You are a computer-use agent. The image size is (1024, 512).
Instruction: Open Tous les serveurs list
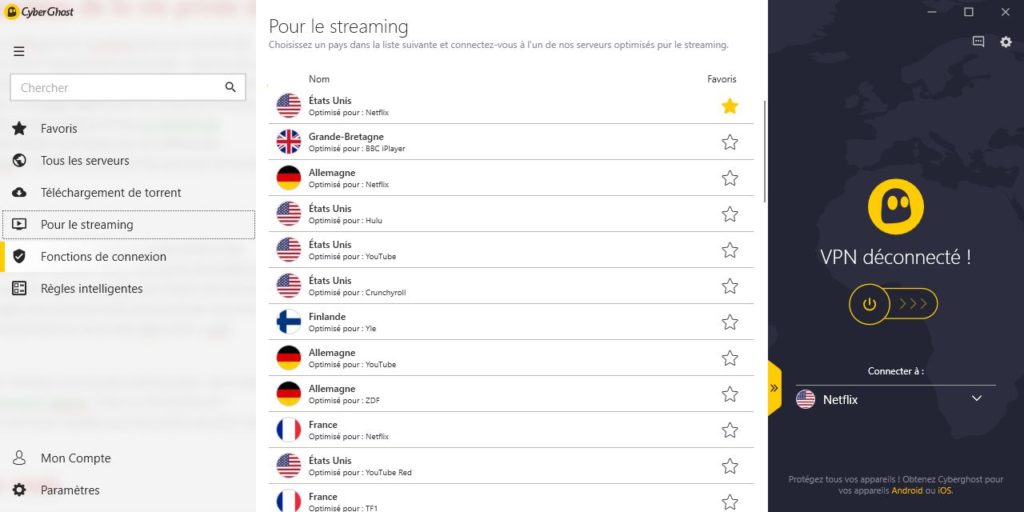tap(84, 161)
